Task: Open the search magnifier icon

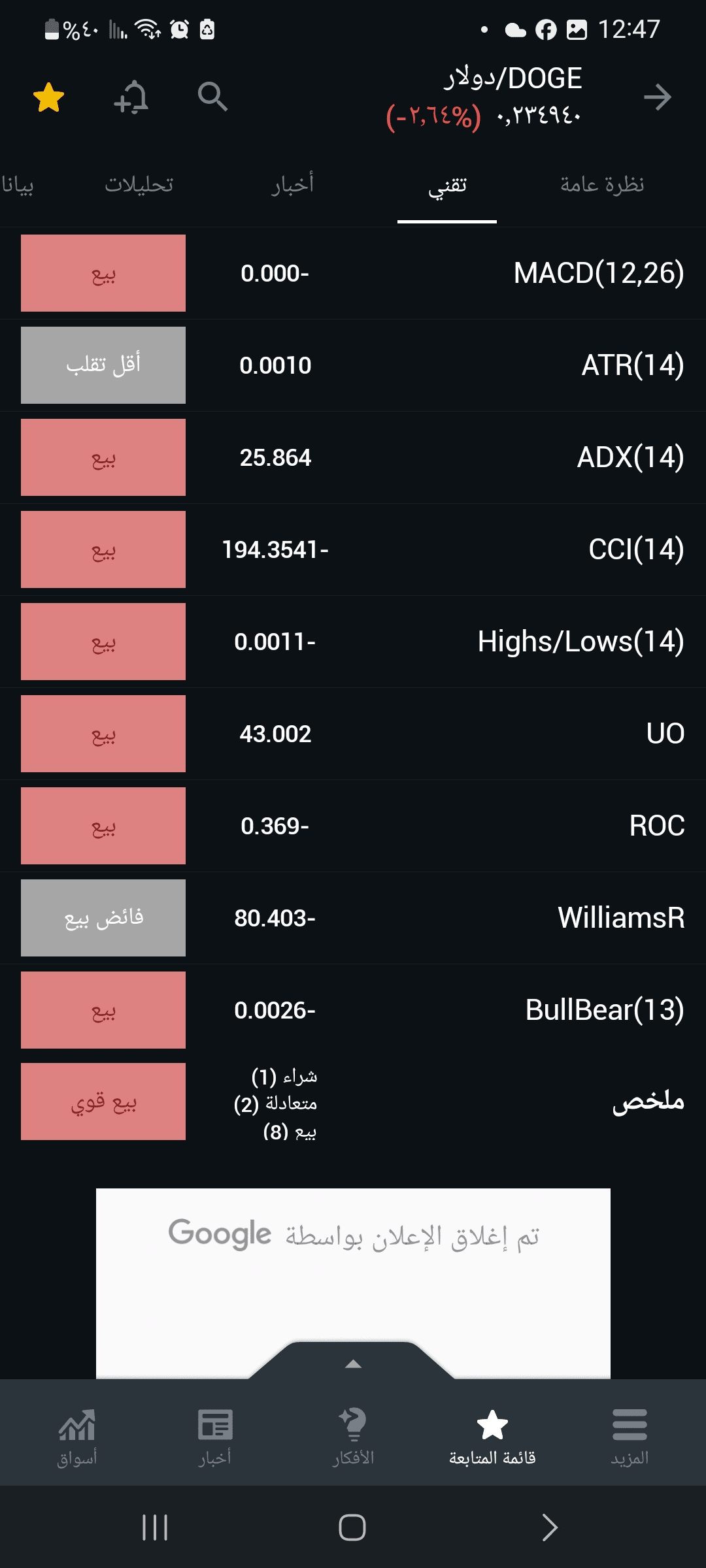Action: point(212,97)
